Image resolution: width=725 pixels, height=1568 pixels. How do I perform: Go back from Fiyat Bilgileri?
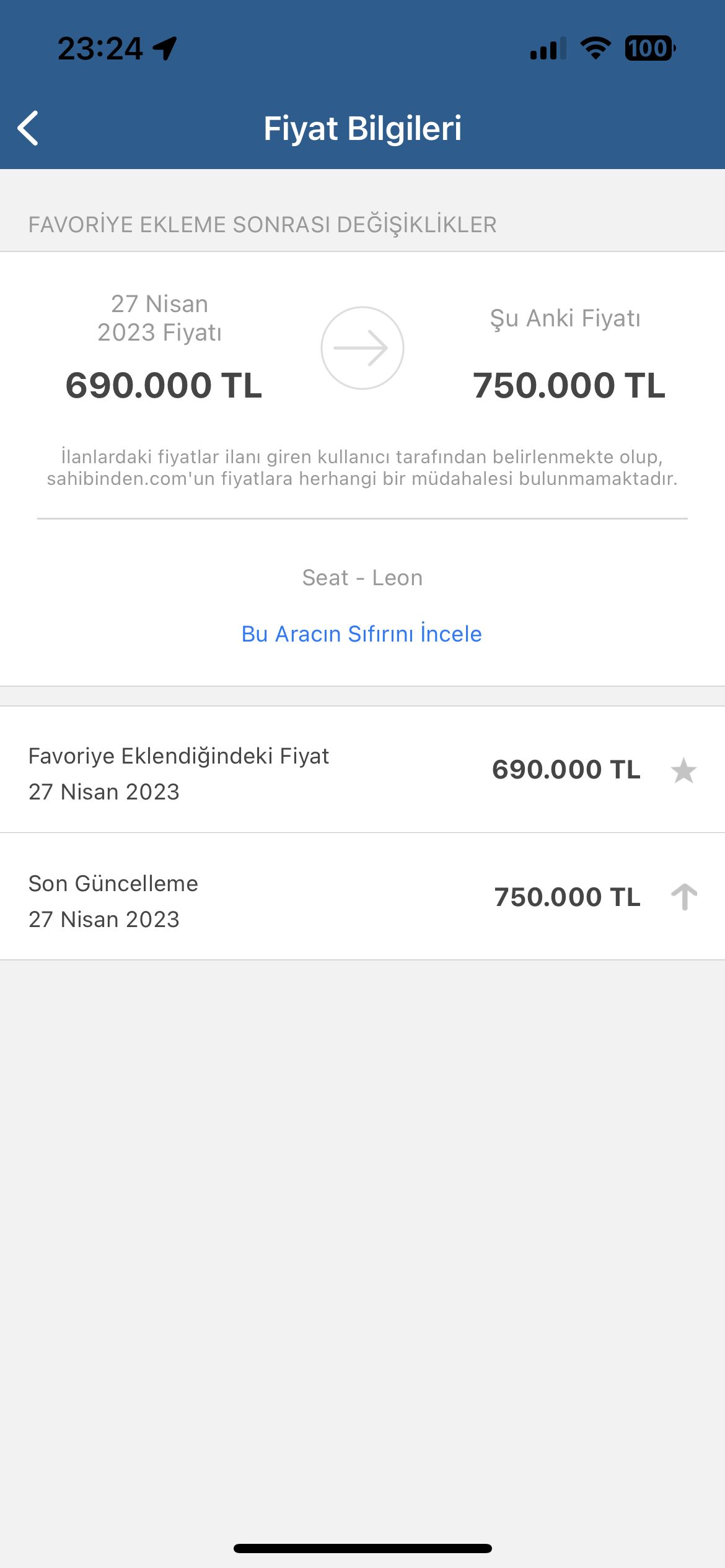(x=29, y=128)
